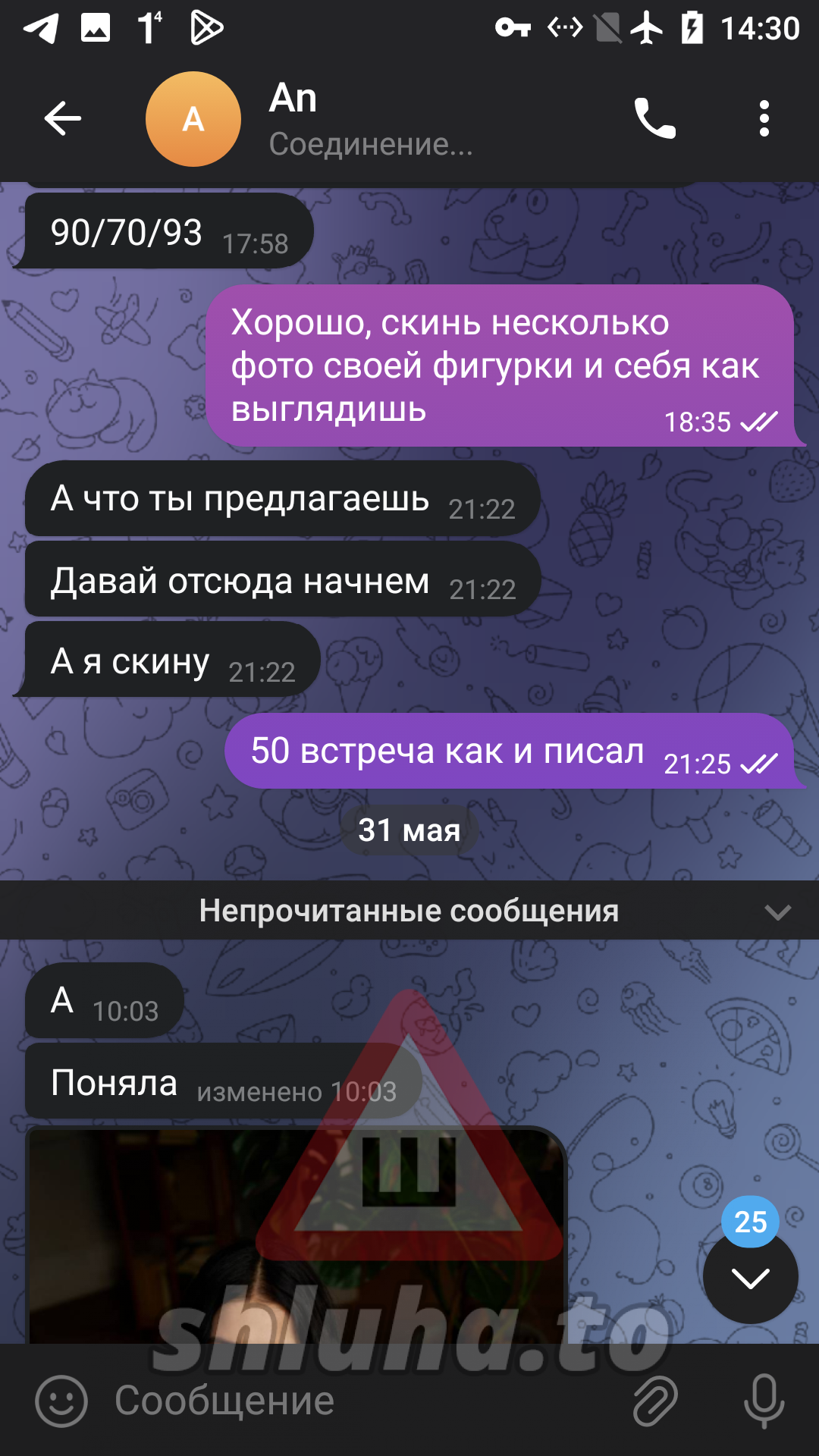The image size is (819, 1456).
Task: Open the overflow menu
Action: (764, 119)
